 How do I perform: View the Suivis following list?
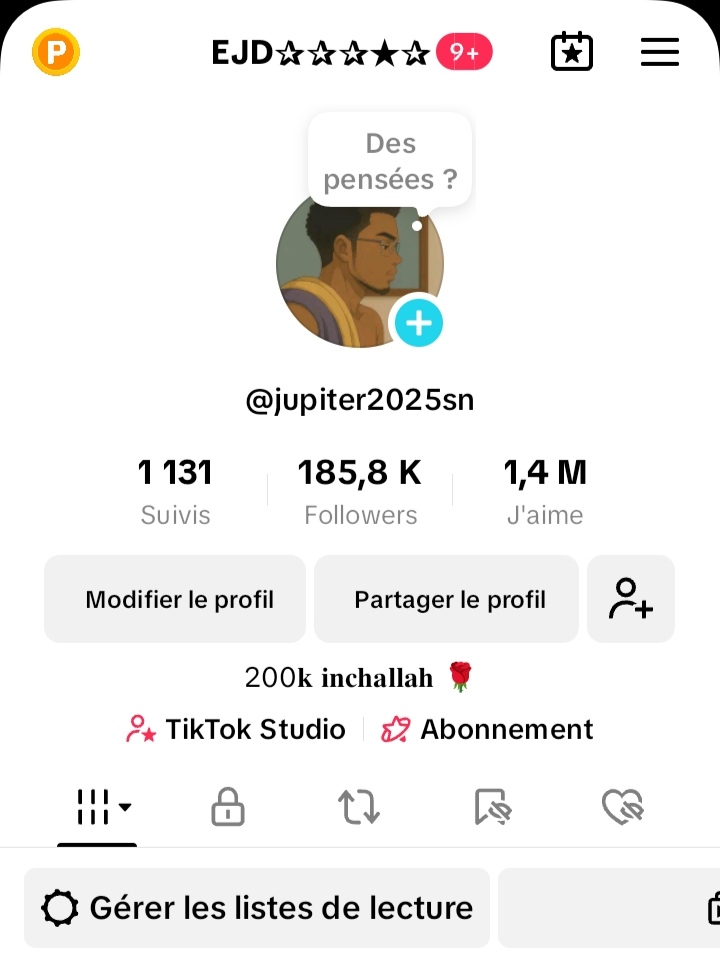175,491
